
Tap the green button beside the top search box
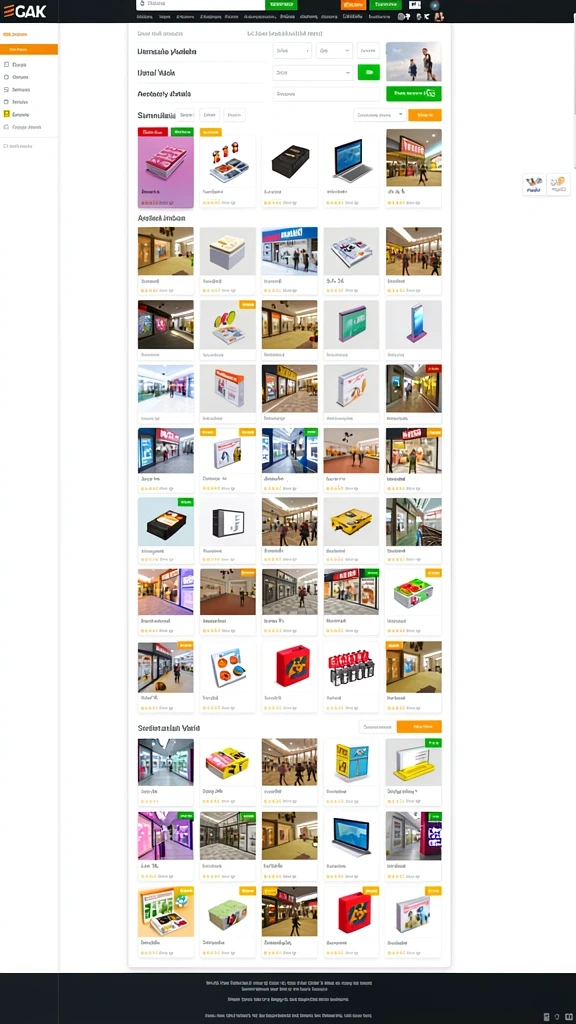point(281,5)
